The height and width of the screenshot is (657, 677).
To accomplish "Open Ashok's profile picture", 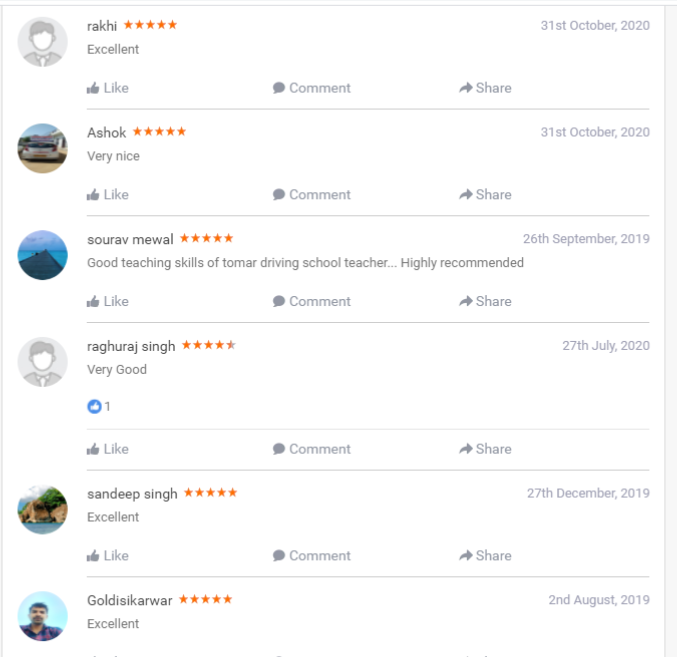I will 43,148.
